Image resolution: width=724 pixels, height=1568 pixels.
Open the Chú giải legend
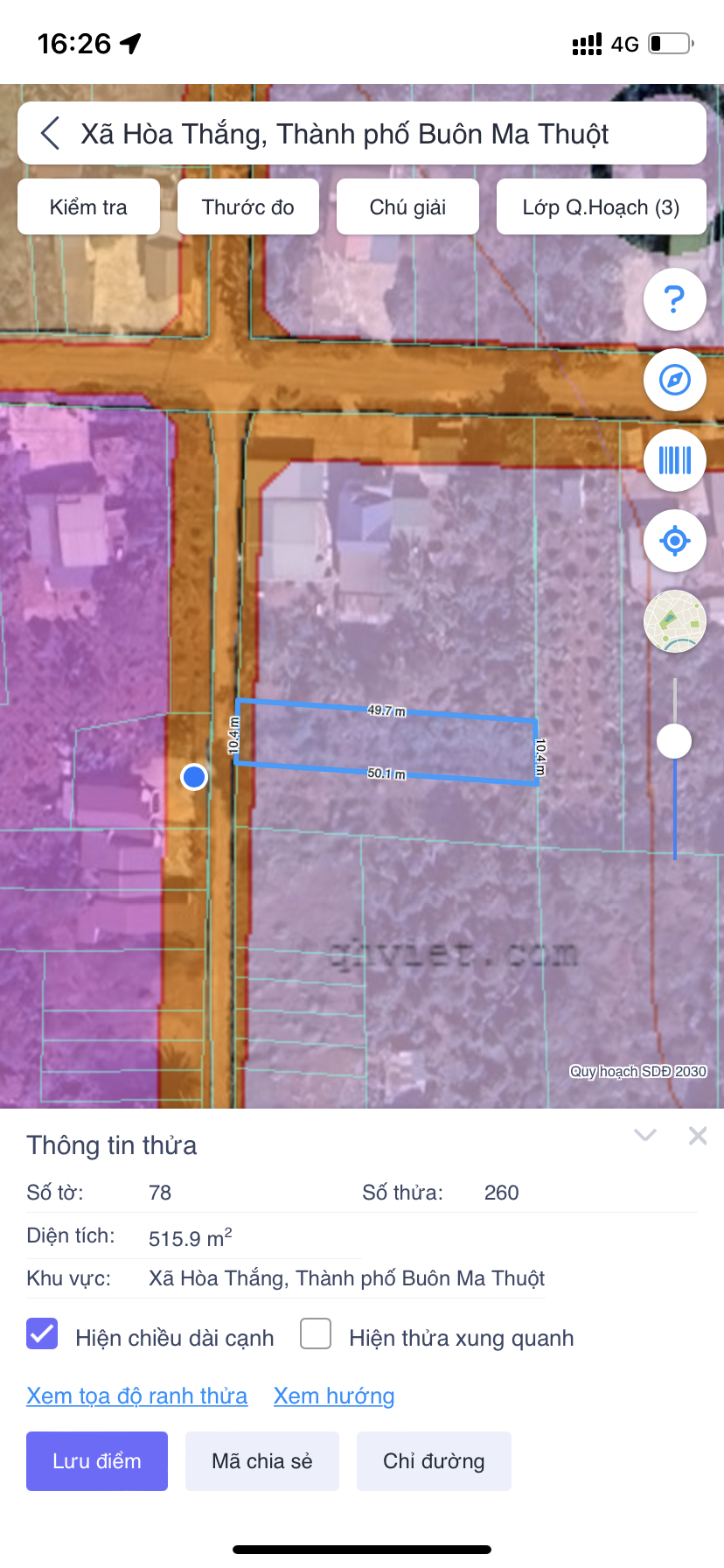(407, 207)
